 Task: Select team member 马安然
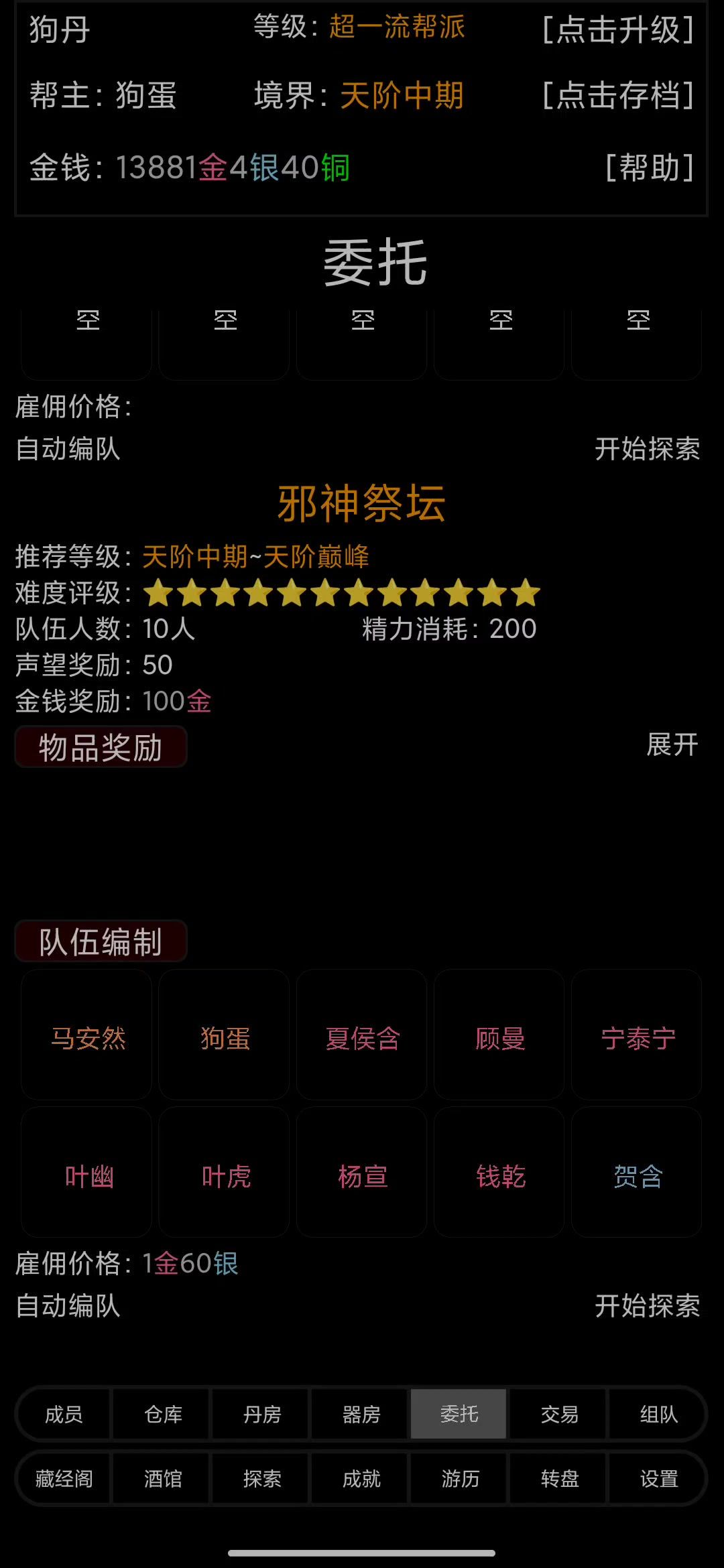[x=87, y=1037]
